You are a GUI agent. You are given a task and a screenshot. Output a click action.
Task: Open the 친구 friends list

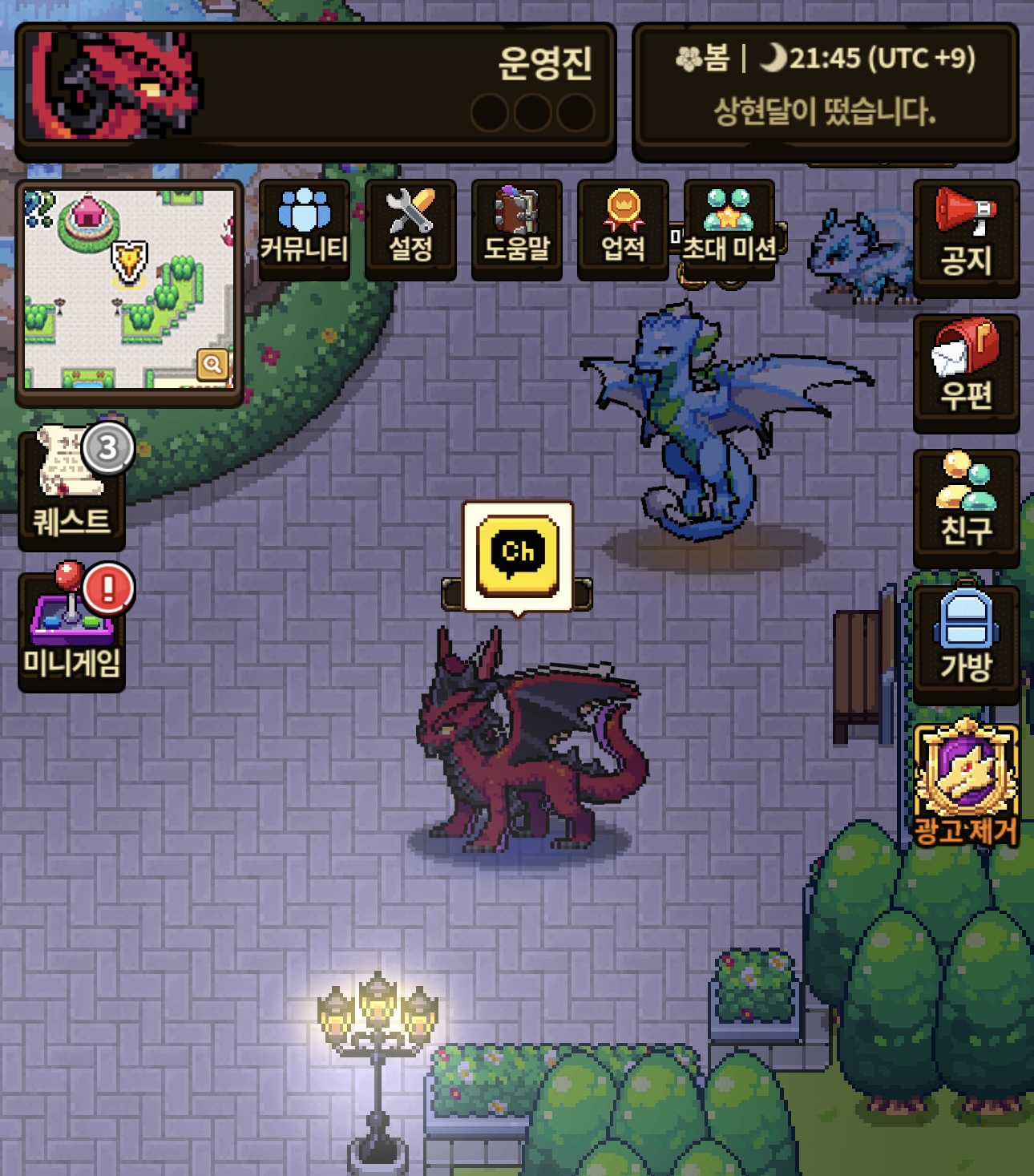click(x=966, y=508)
